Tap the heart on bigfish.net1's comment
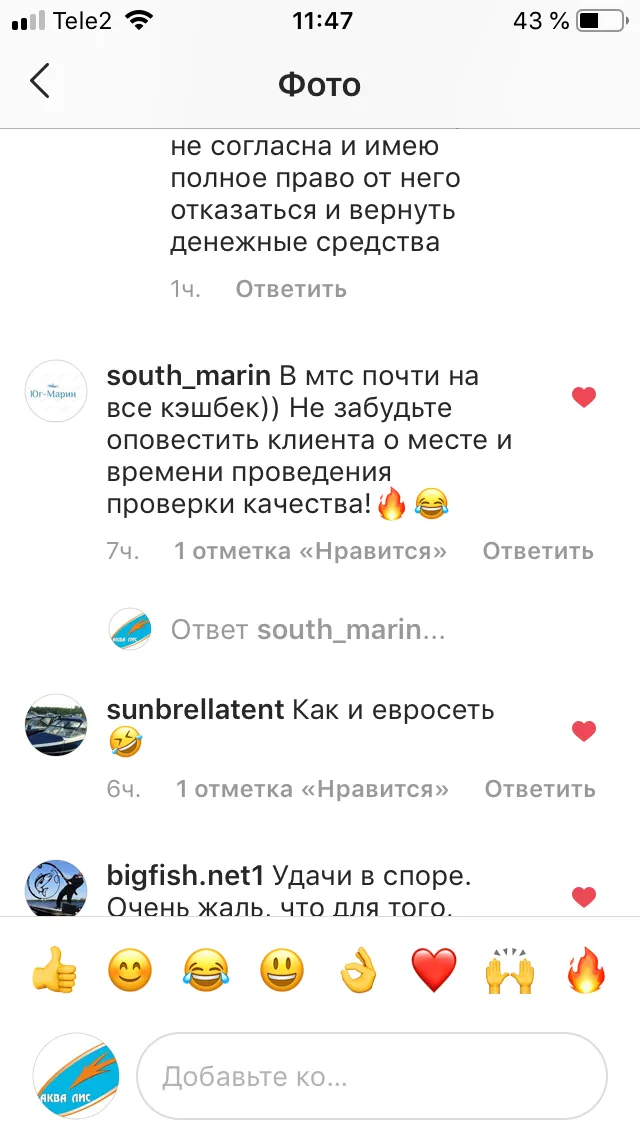The height and width of the screenshot is (1136, 640). click(x=583, y=898)
